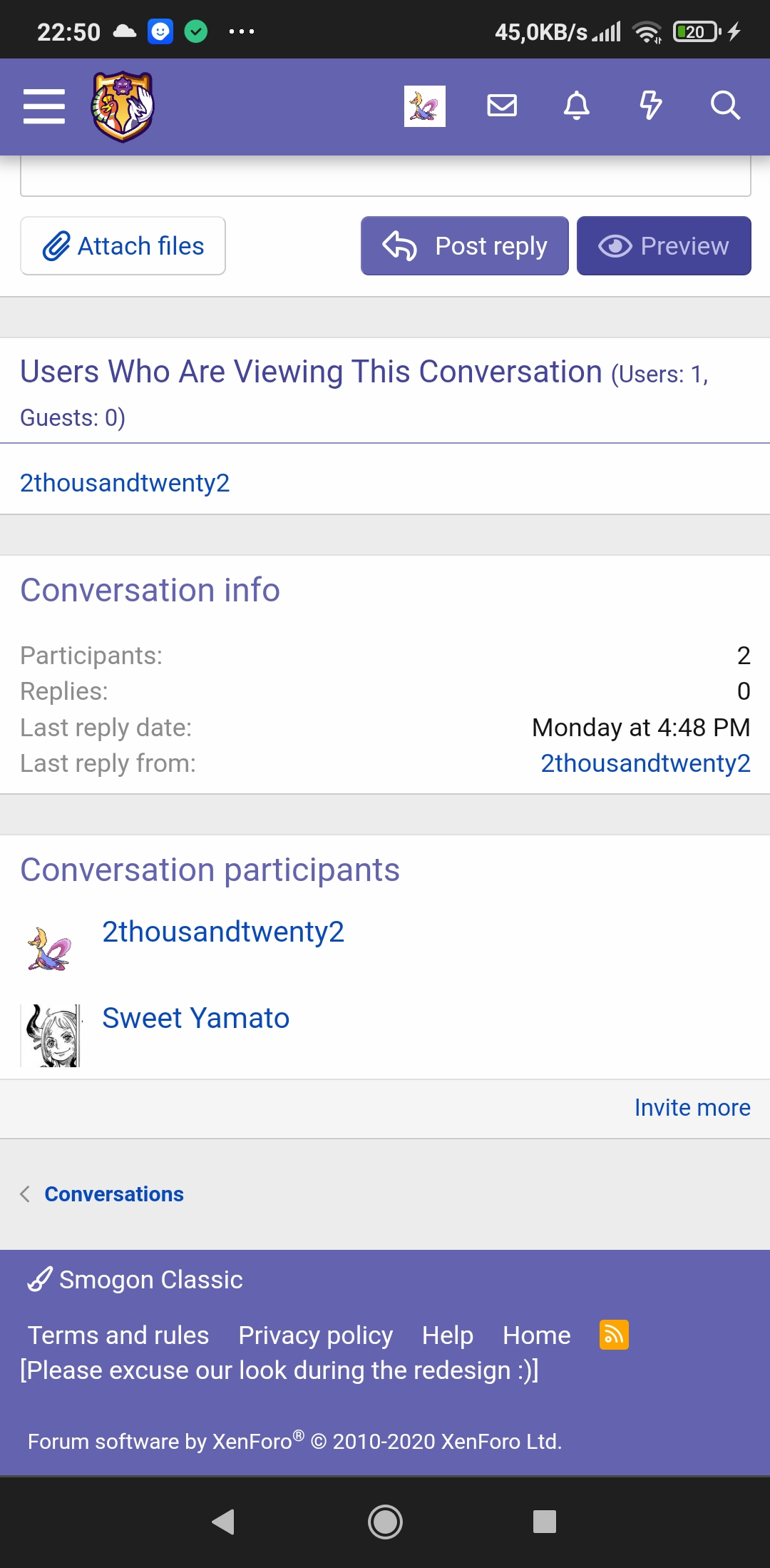Click the lightning bolt alerts icon
This screenshot has height=1568, width=770.
point(651,106)
